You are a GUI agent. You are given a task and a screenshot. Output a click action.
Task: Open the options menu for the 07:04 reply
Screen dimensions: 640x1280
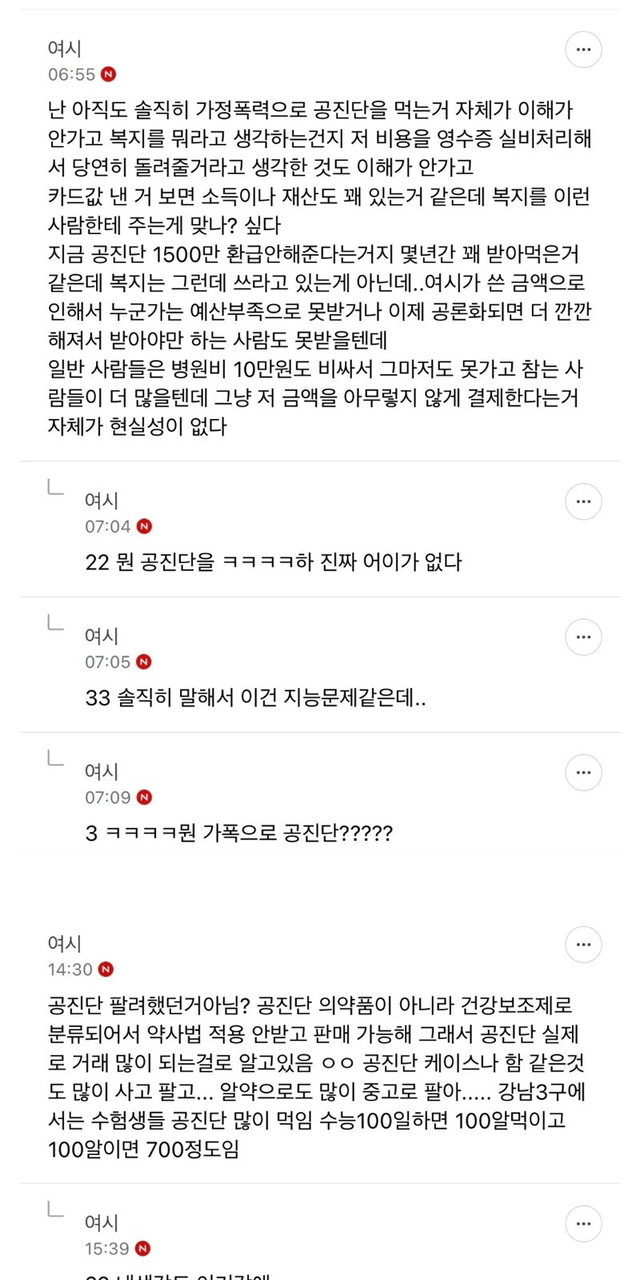pos(584,501)
